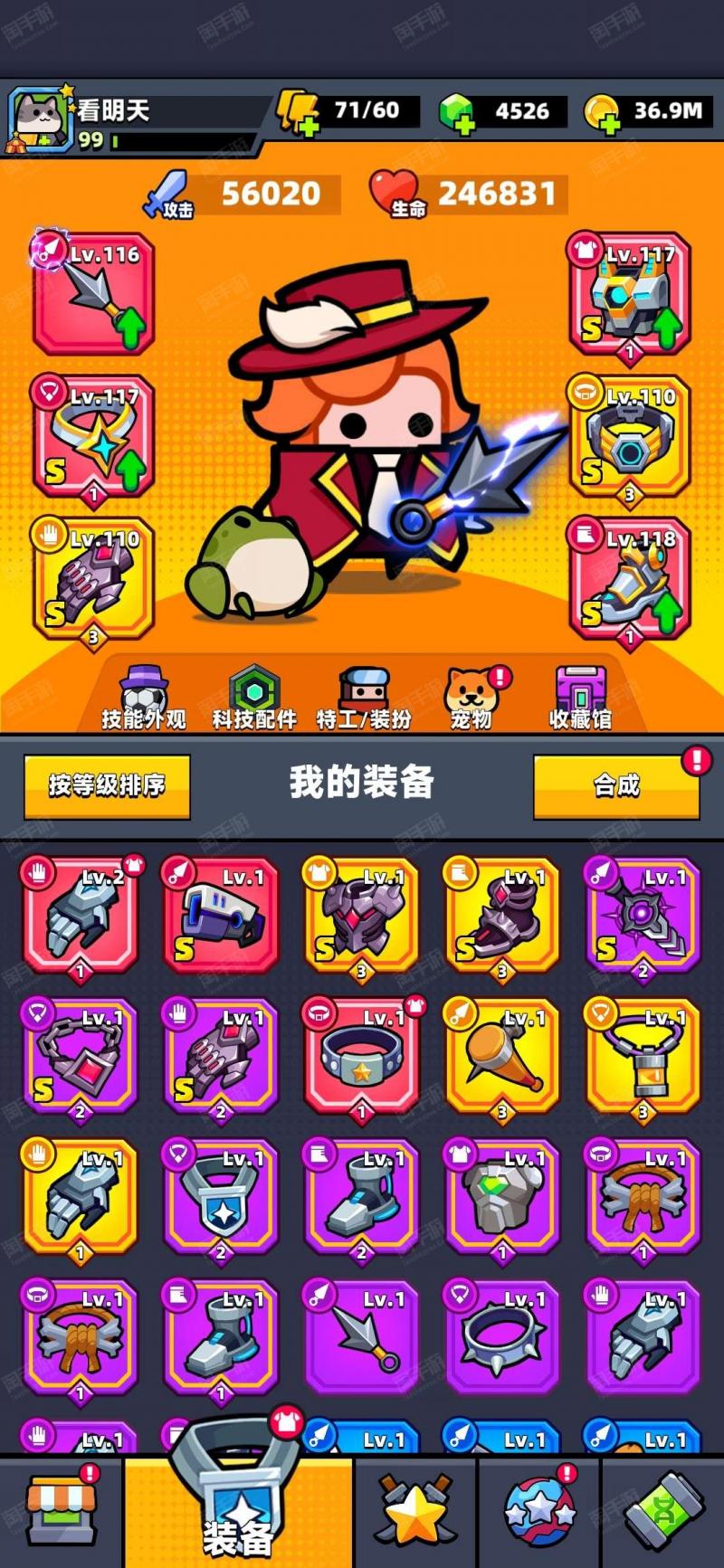Select the equipped Lv.116 kunai weapon slot
The image size is (724, 1568).
pos(93,293)
